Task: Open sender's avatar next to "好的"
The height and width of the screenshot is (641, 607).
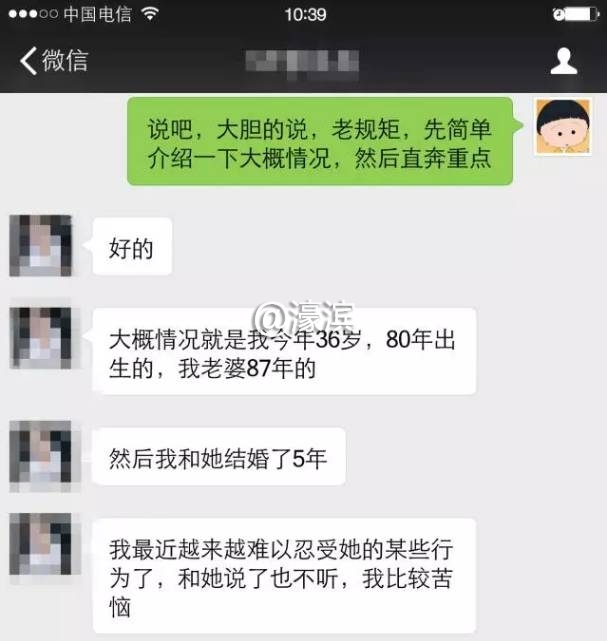Action: tap(40, 244)
